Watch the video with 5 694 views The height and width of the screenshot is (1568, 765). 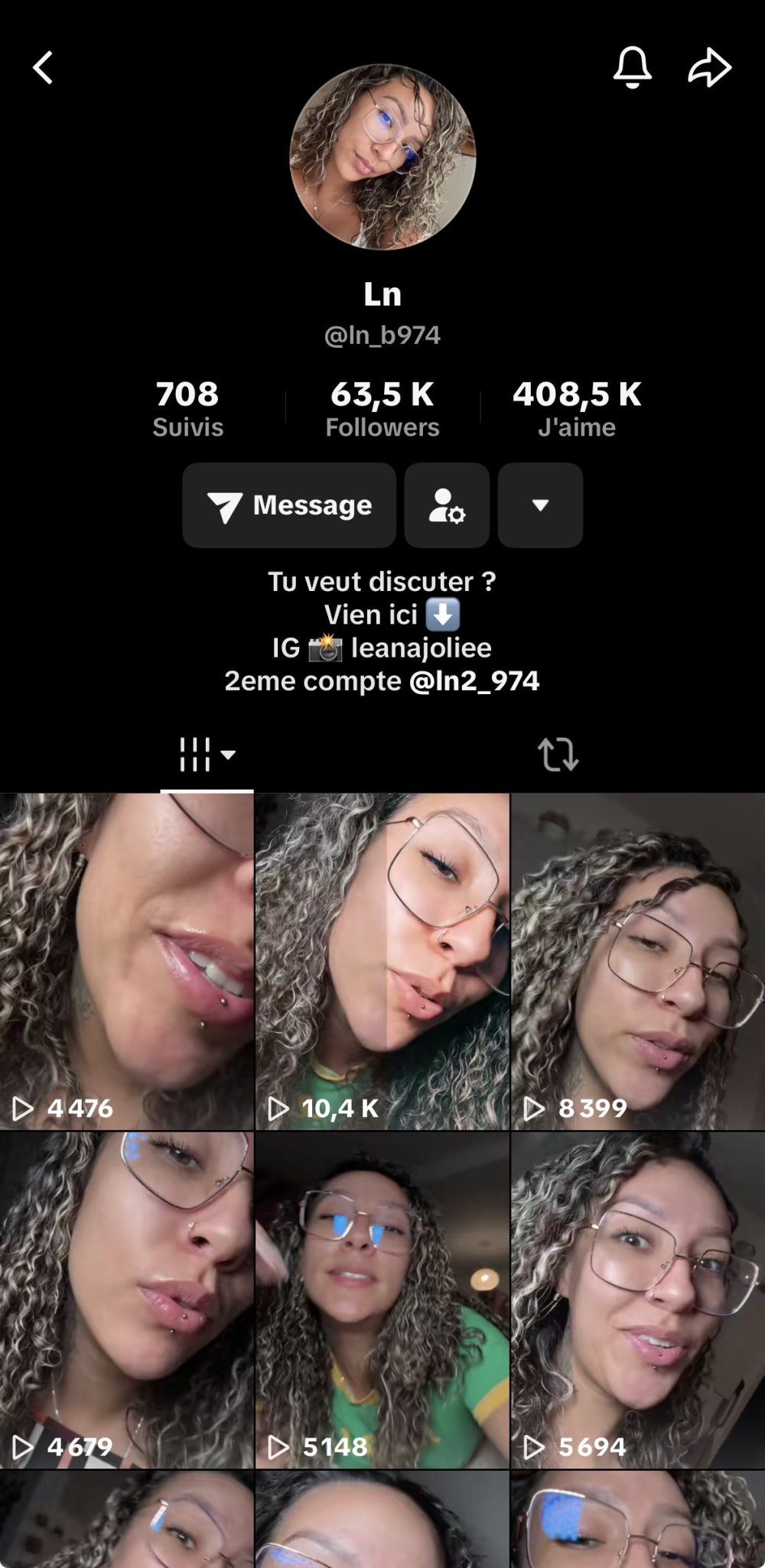[637, 1300]
